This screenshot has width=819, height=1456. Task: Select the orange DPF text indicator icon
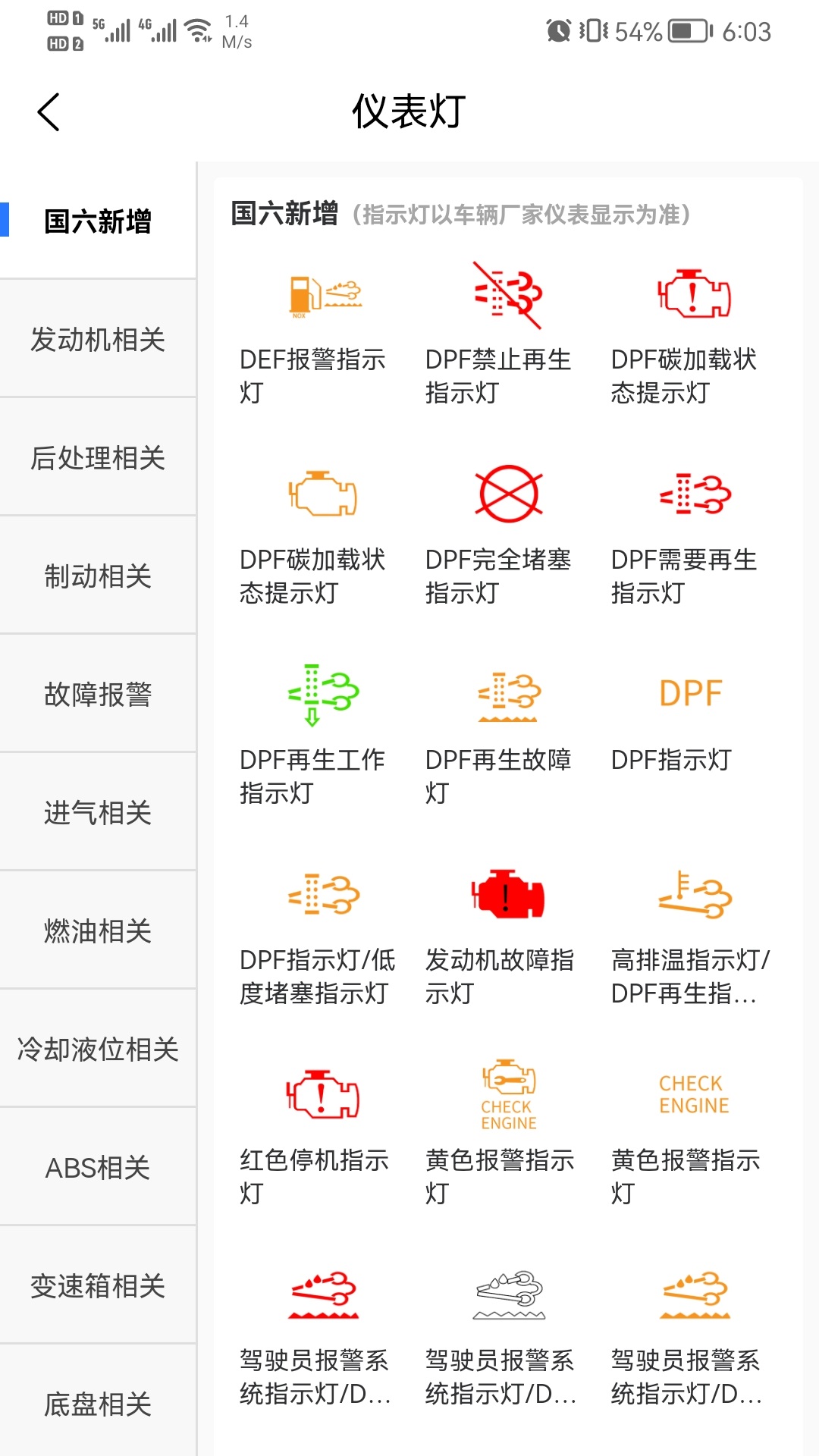click(x=692, y=692)
